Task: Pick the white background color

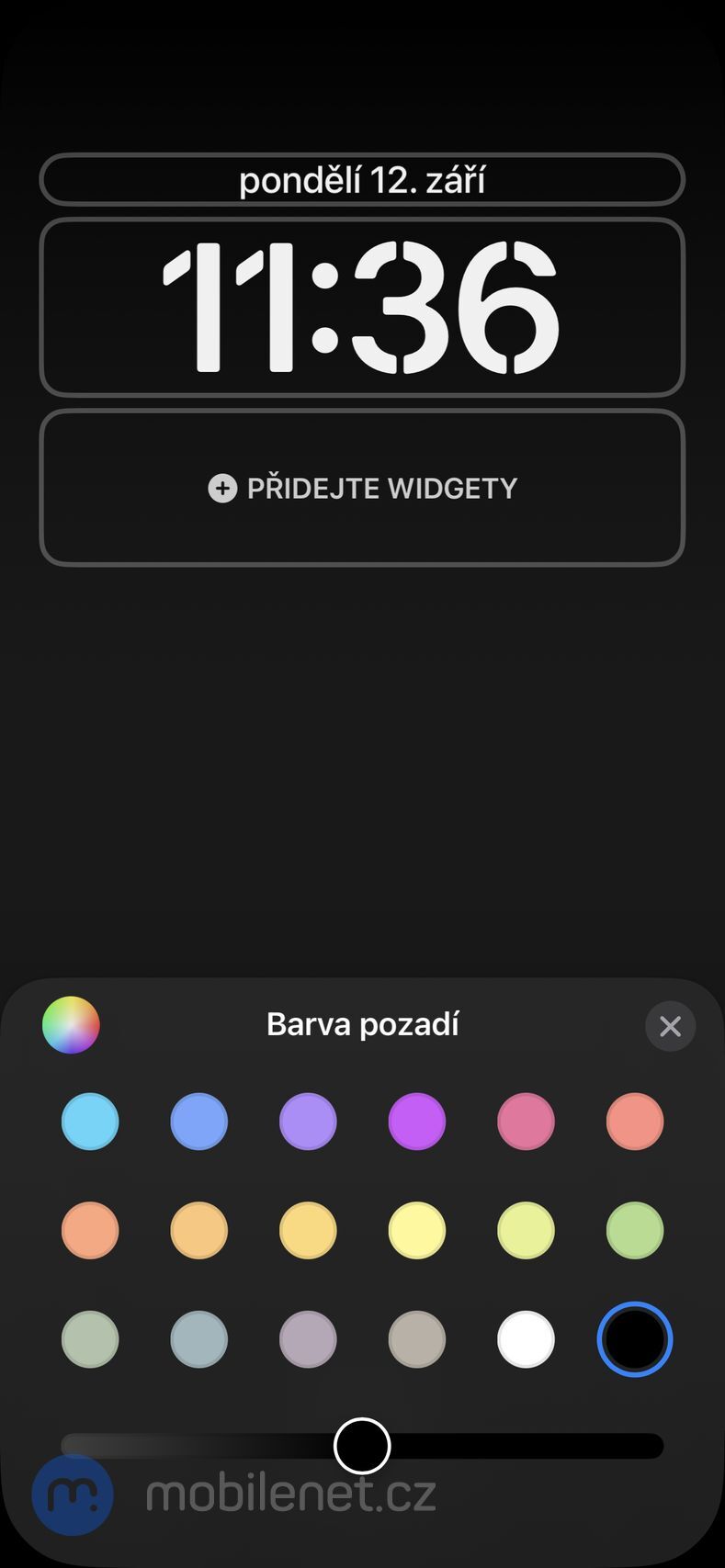Action: (525, 1339)
